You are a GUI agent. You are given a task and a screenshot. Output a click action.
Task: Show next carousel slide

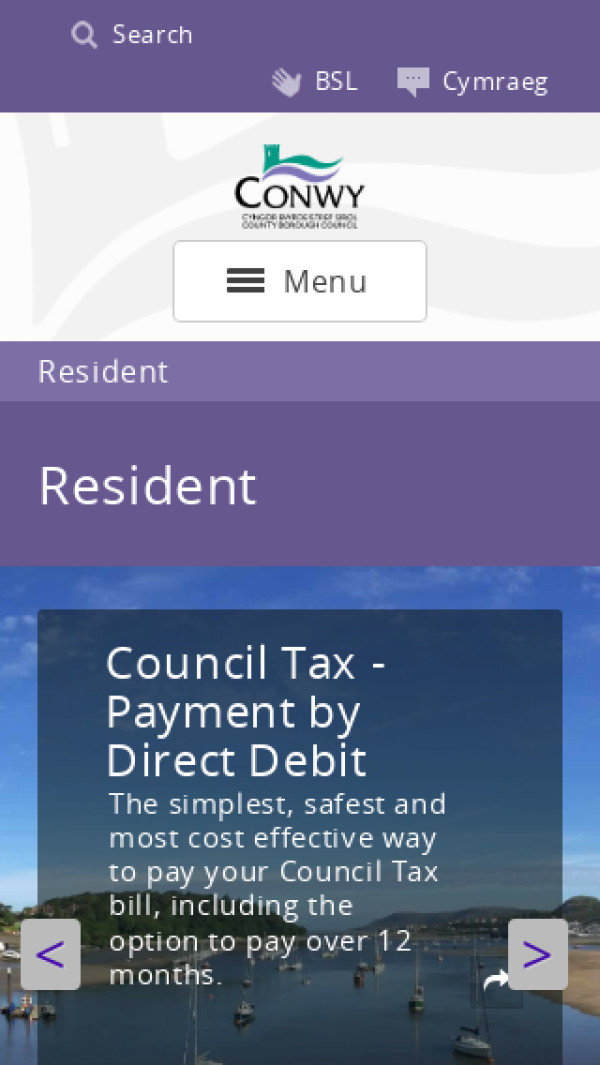(537, 954)
